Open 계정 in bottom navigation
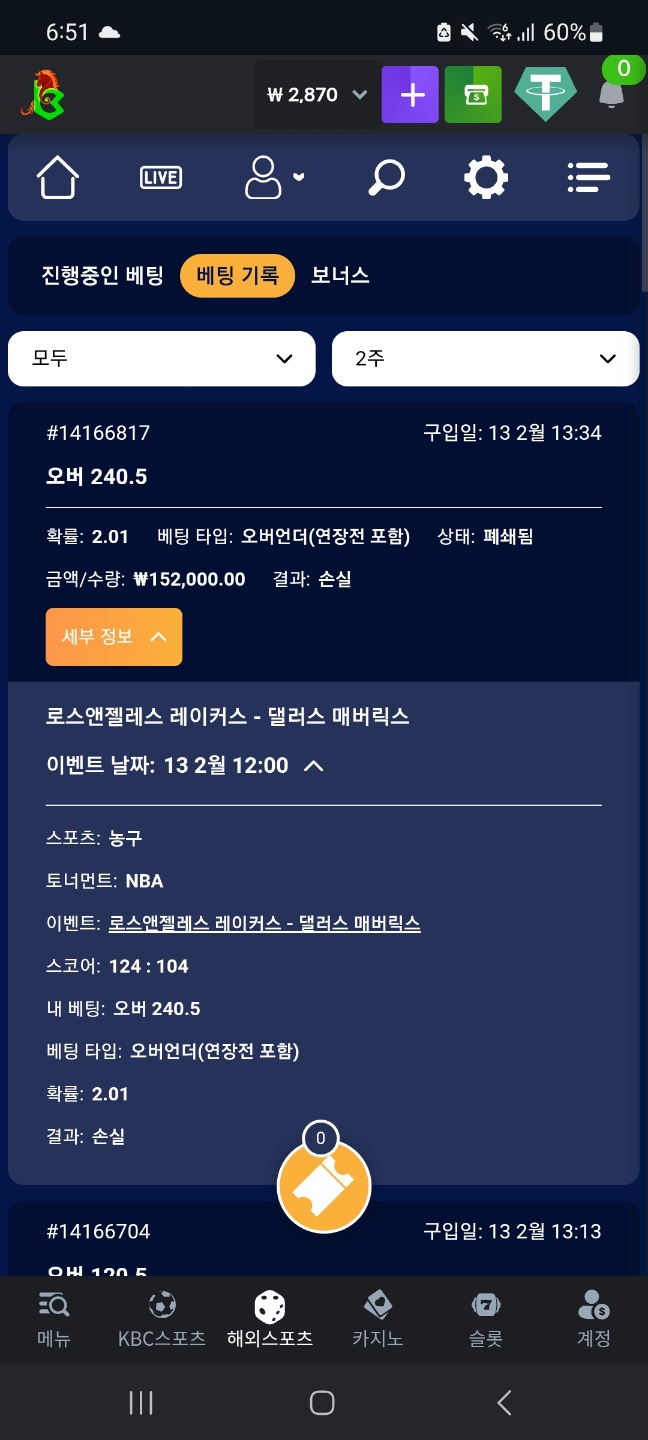 click(593, 1318)
